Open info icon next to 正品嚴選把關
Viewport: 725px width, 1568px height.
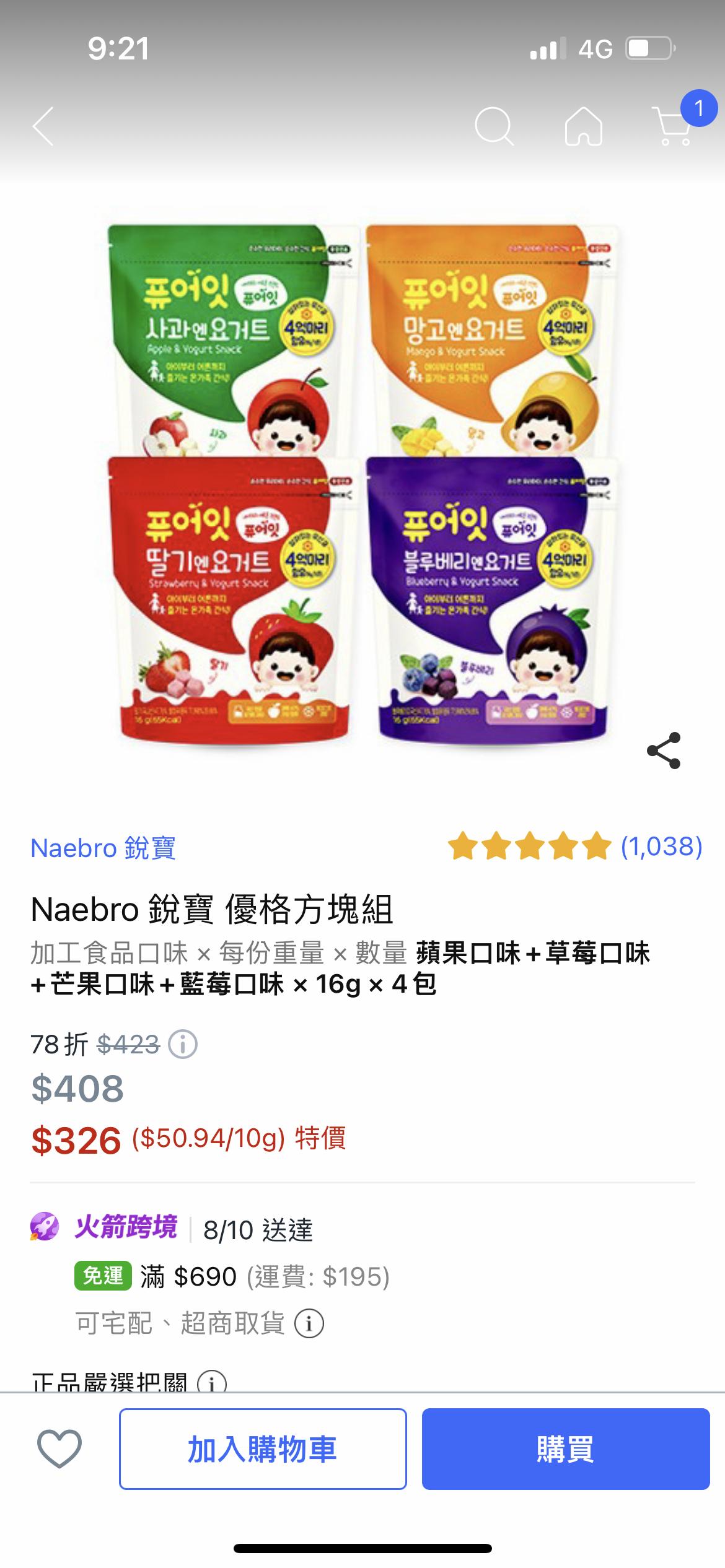[212, 1382]
